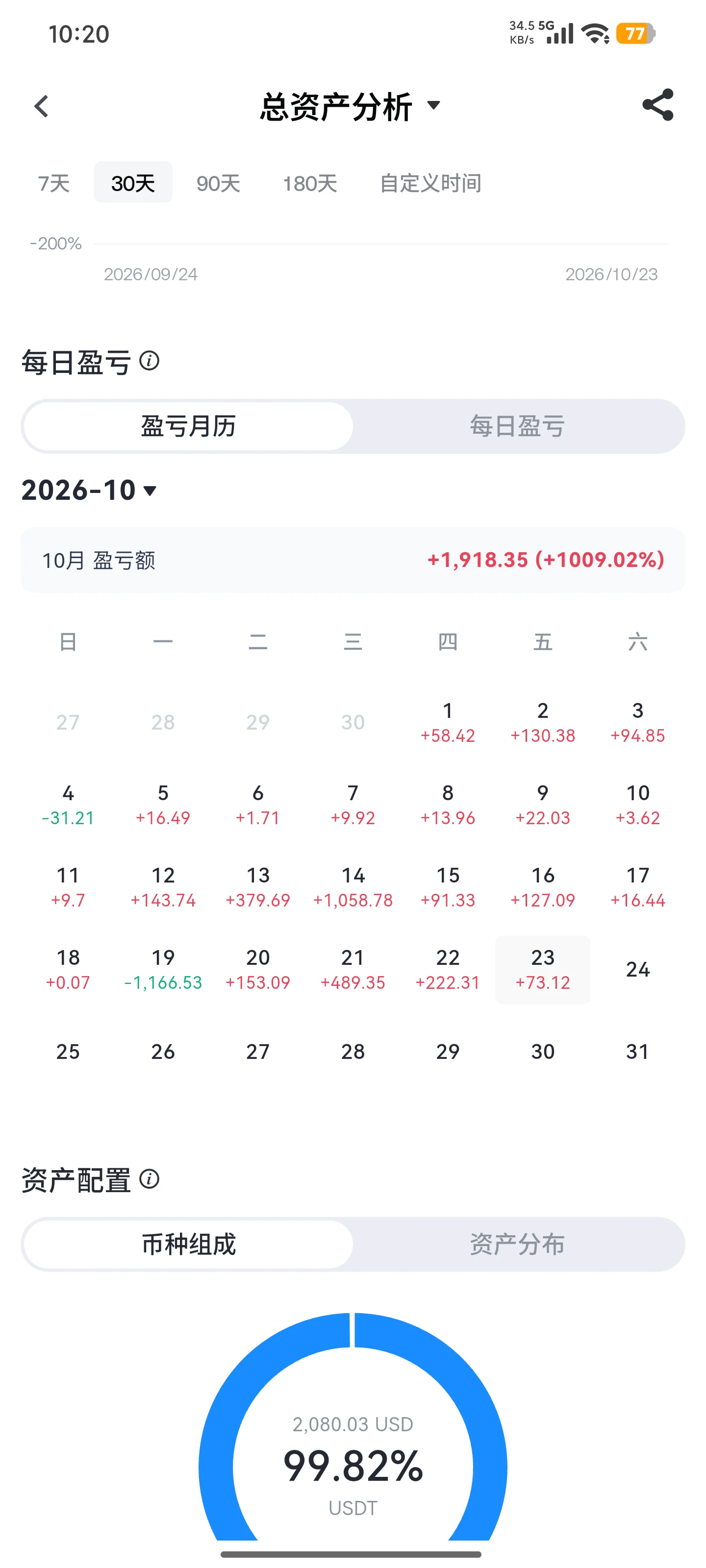This screenshot has width=706, height=1568.
Task: Select the 币种组成 segment
Action: click(188, 1244)
